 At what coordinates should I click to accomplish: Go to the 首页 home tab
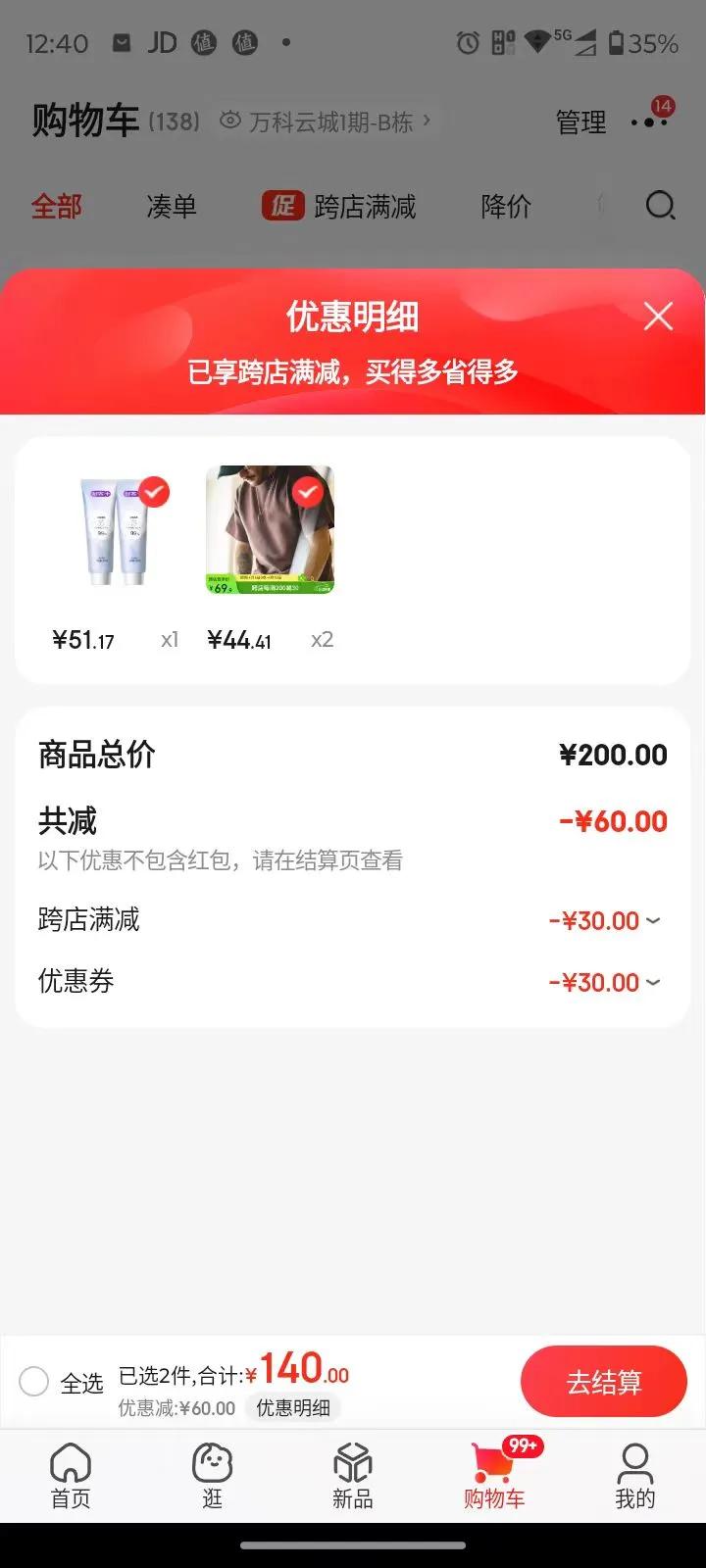point(71,1475)
